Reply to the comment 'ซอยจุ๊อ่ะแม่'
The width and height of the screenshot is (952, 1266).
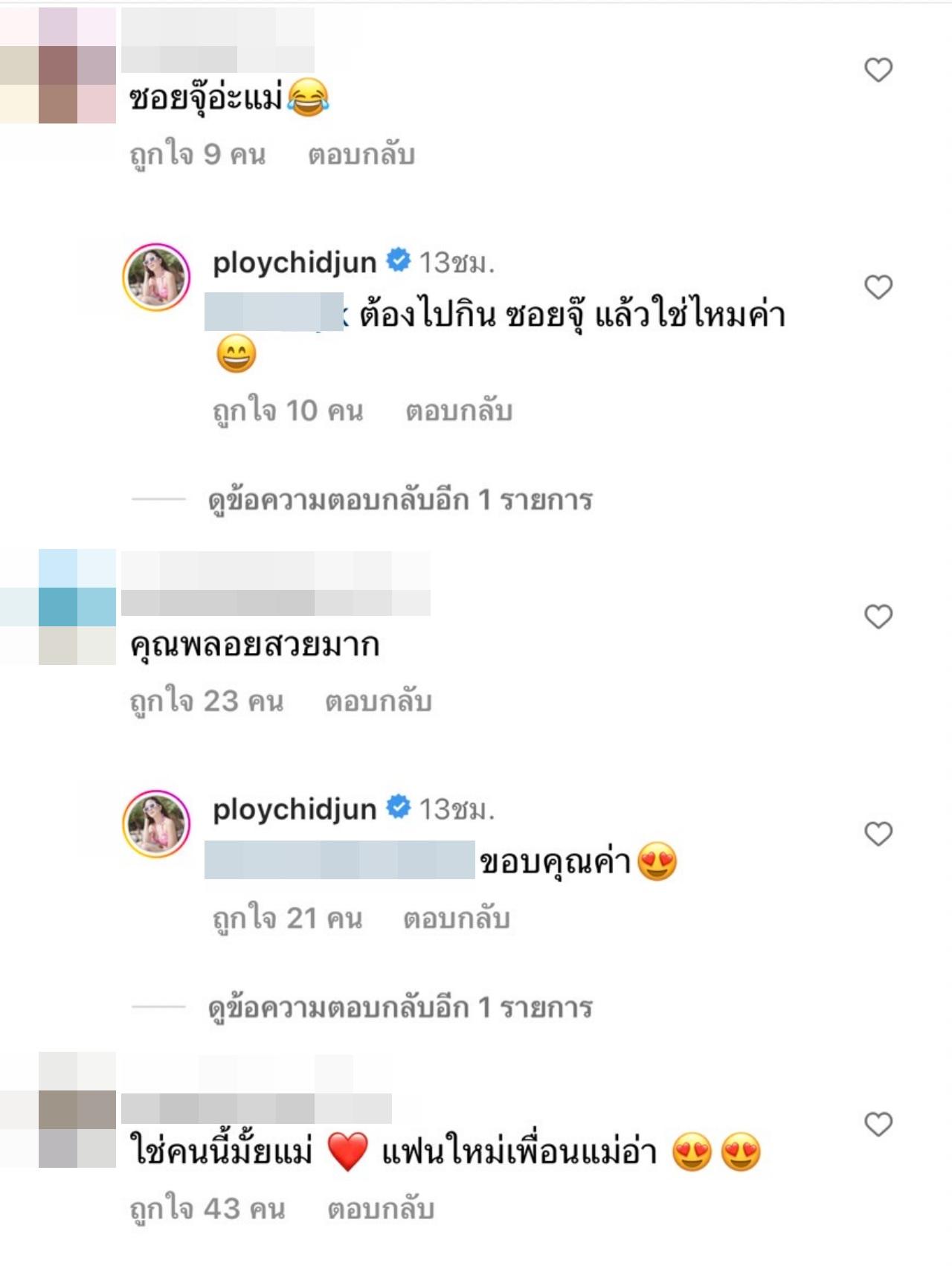361,155
